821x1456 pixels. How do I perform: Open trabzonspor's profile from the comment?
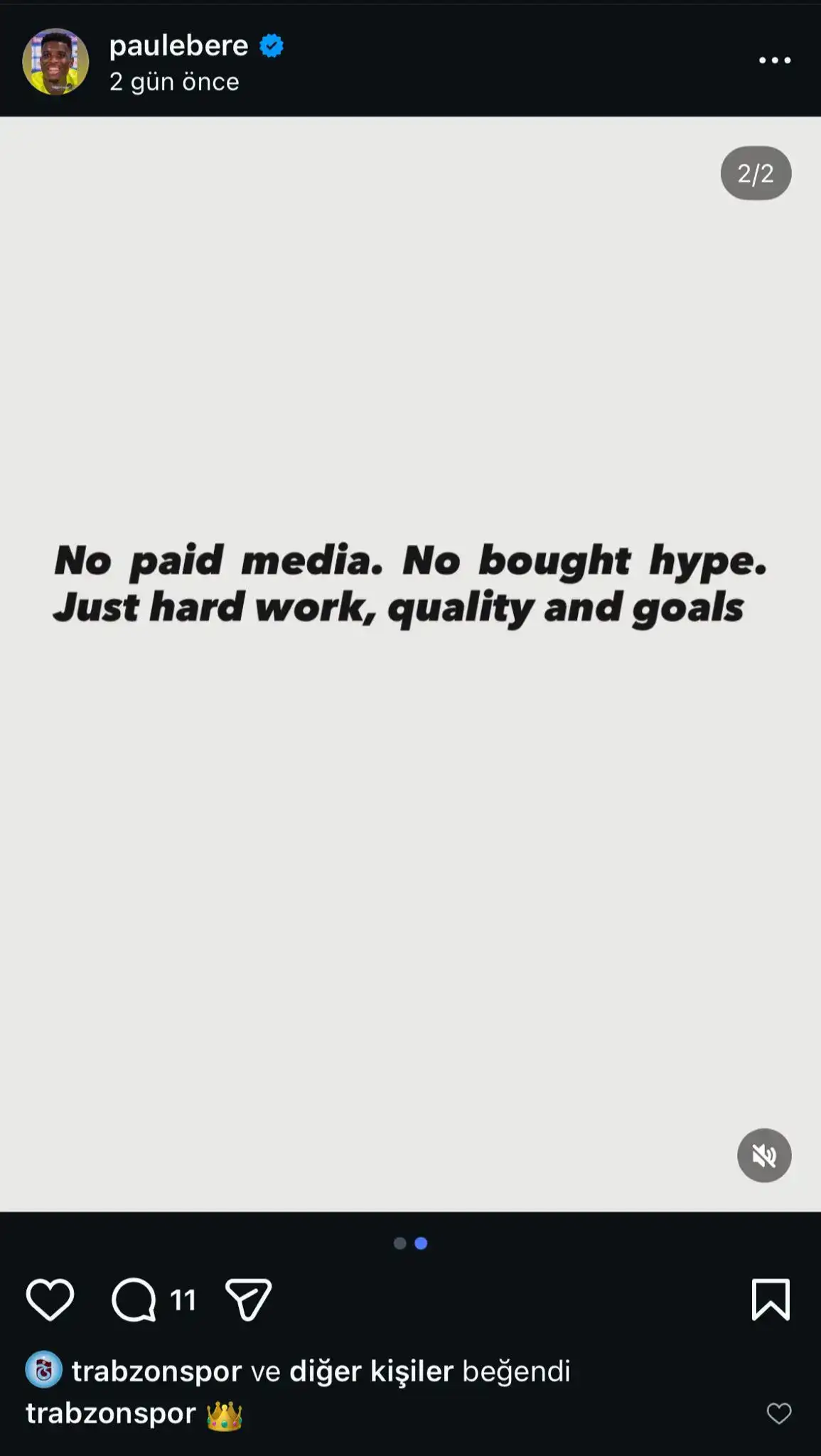110,1413
